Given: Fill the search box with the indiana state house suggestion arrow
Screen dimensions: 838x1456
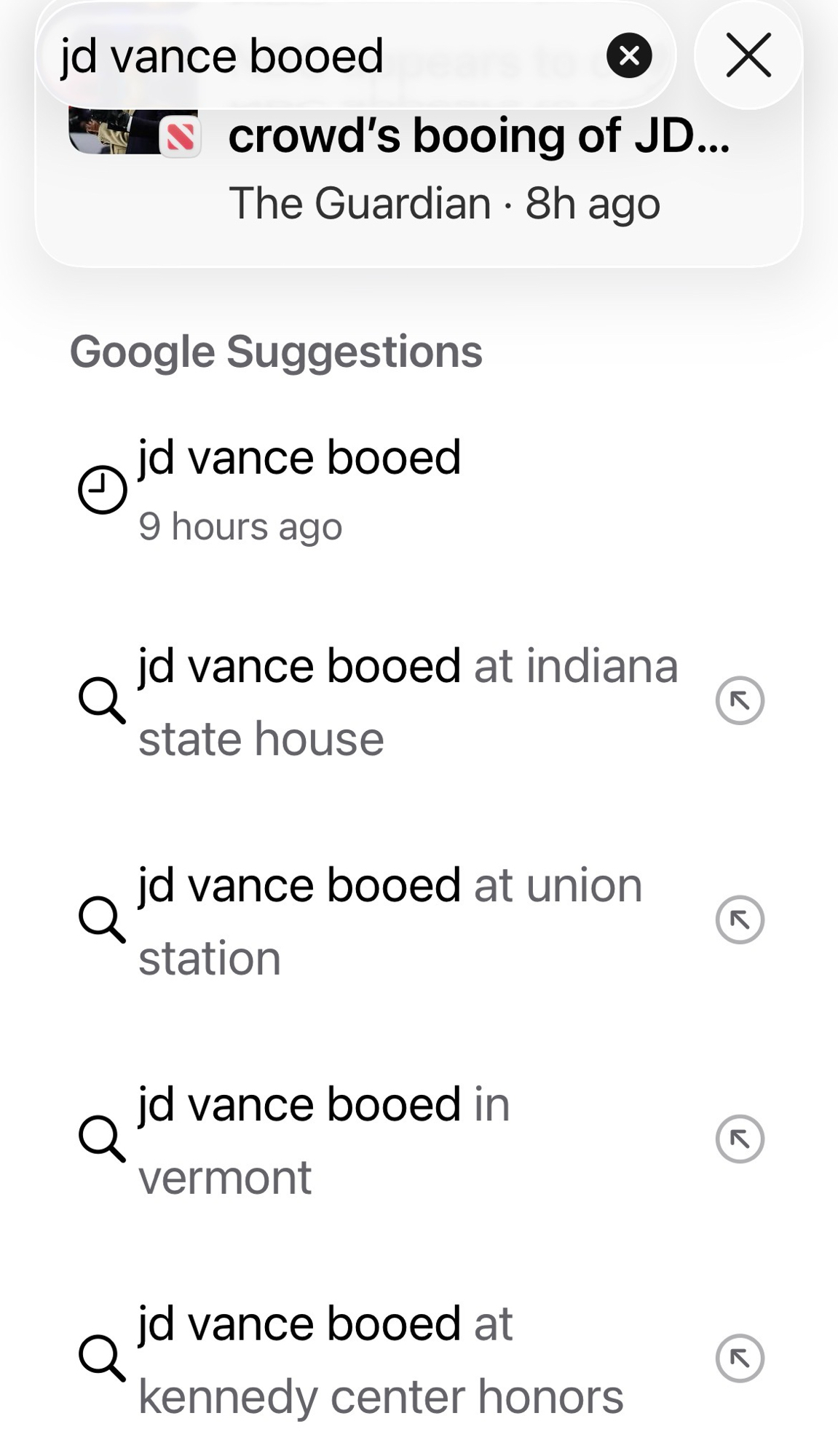Looking at the screenshot, I should tap(740, 701).
